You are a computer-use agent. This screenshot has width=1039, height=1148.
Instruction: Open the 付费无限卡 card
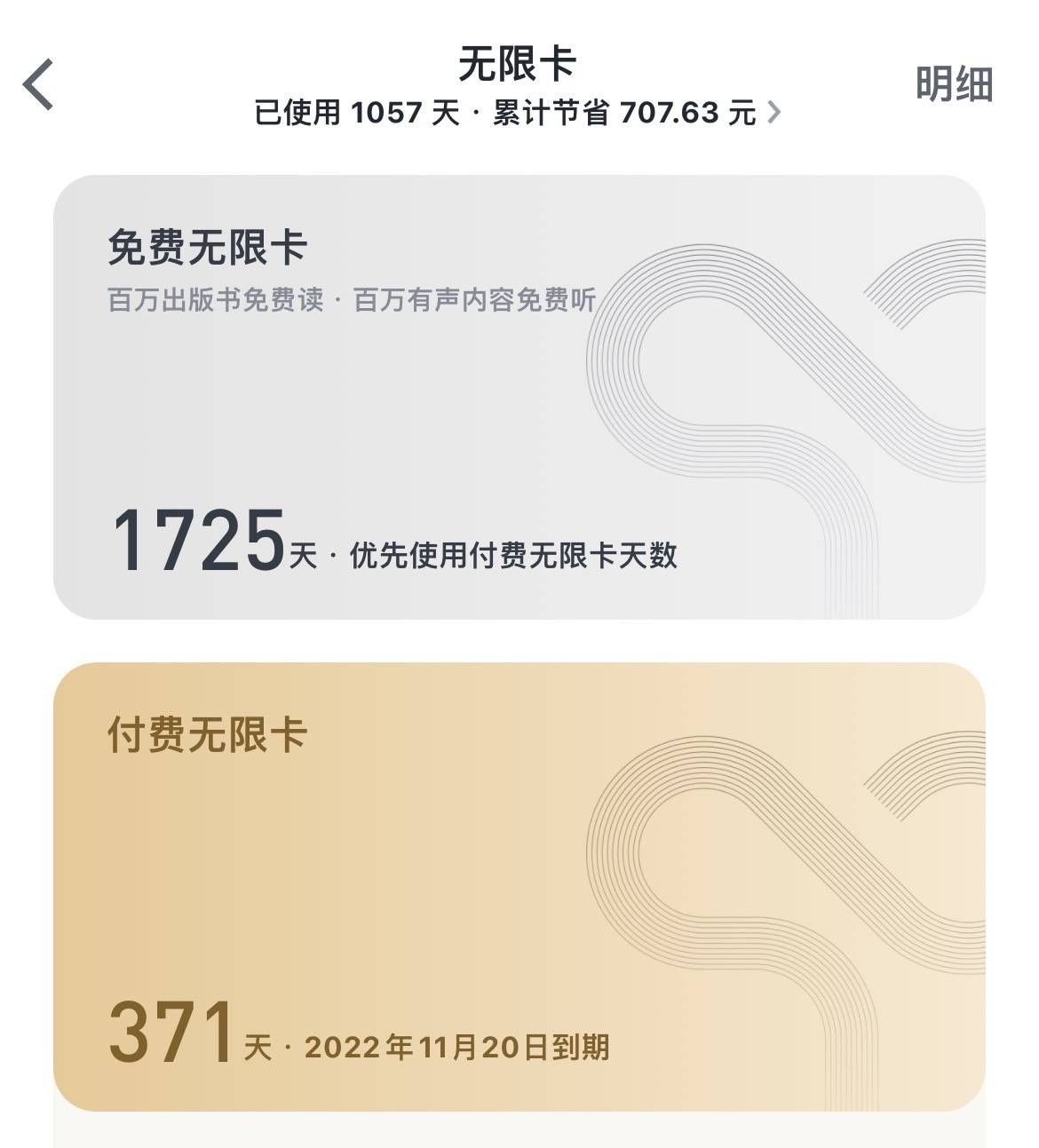click(519, 886)
